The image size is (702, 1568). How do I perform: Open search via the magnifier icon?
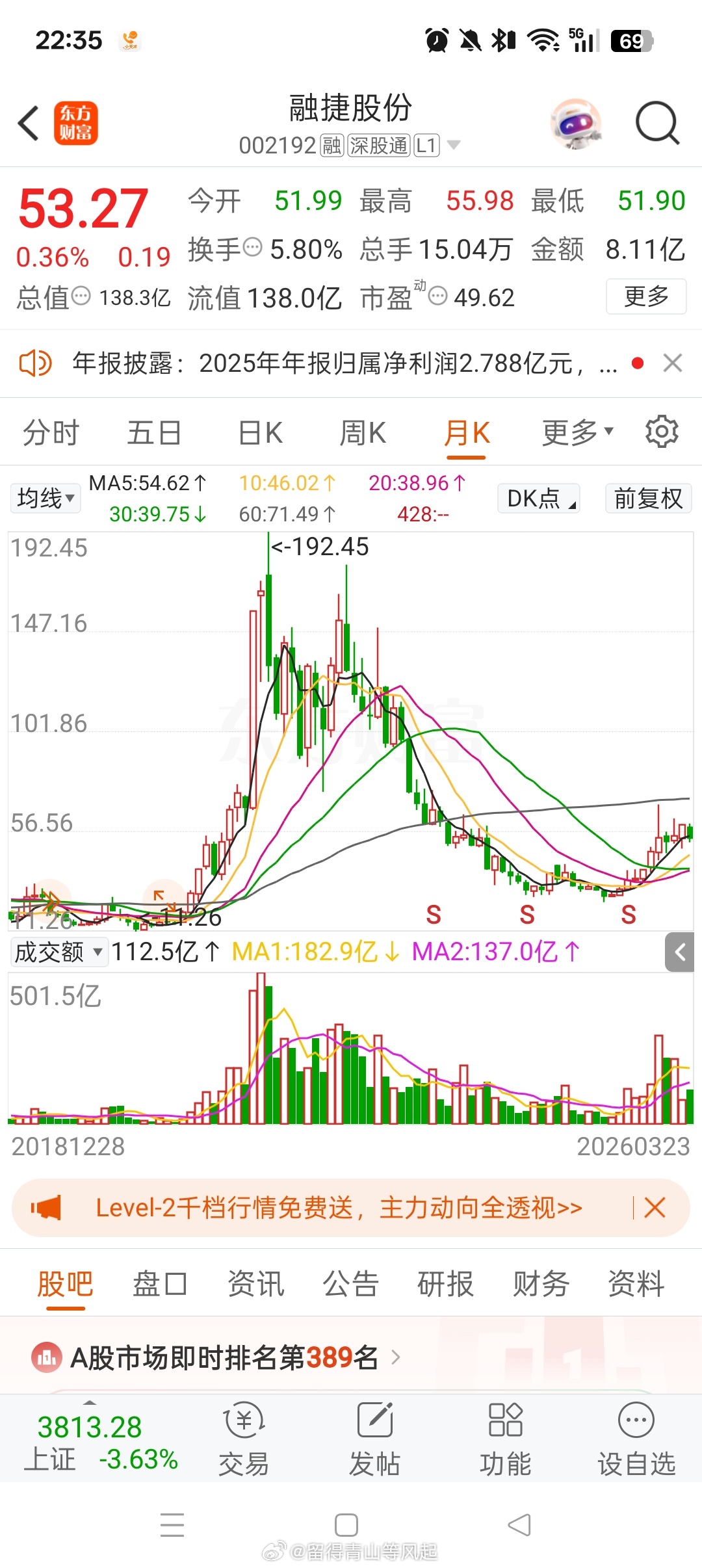coord(657,123)
